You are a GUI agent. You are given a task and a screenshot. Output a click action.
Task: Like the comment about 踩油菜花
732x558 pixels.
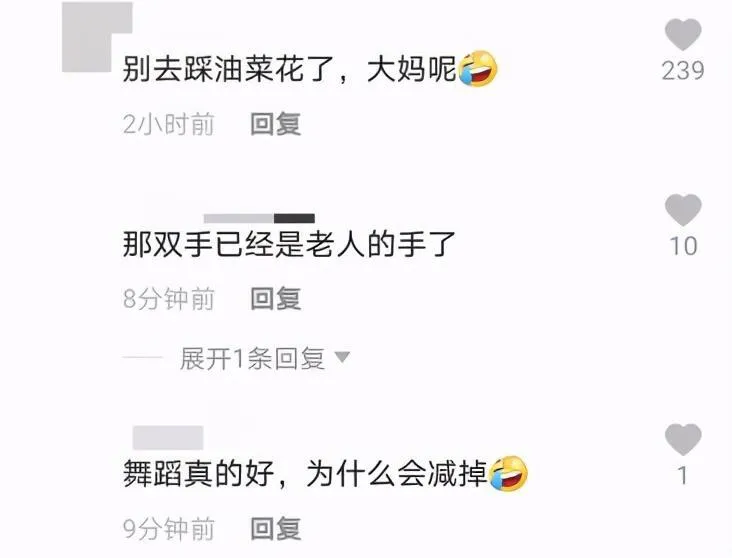(684, 36)
